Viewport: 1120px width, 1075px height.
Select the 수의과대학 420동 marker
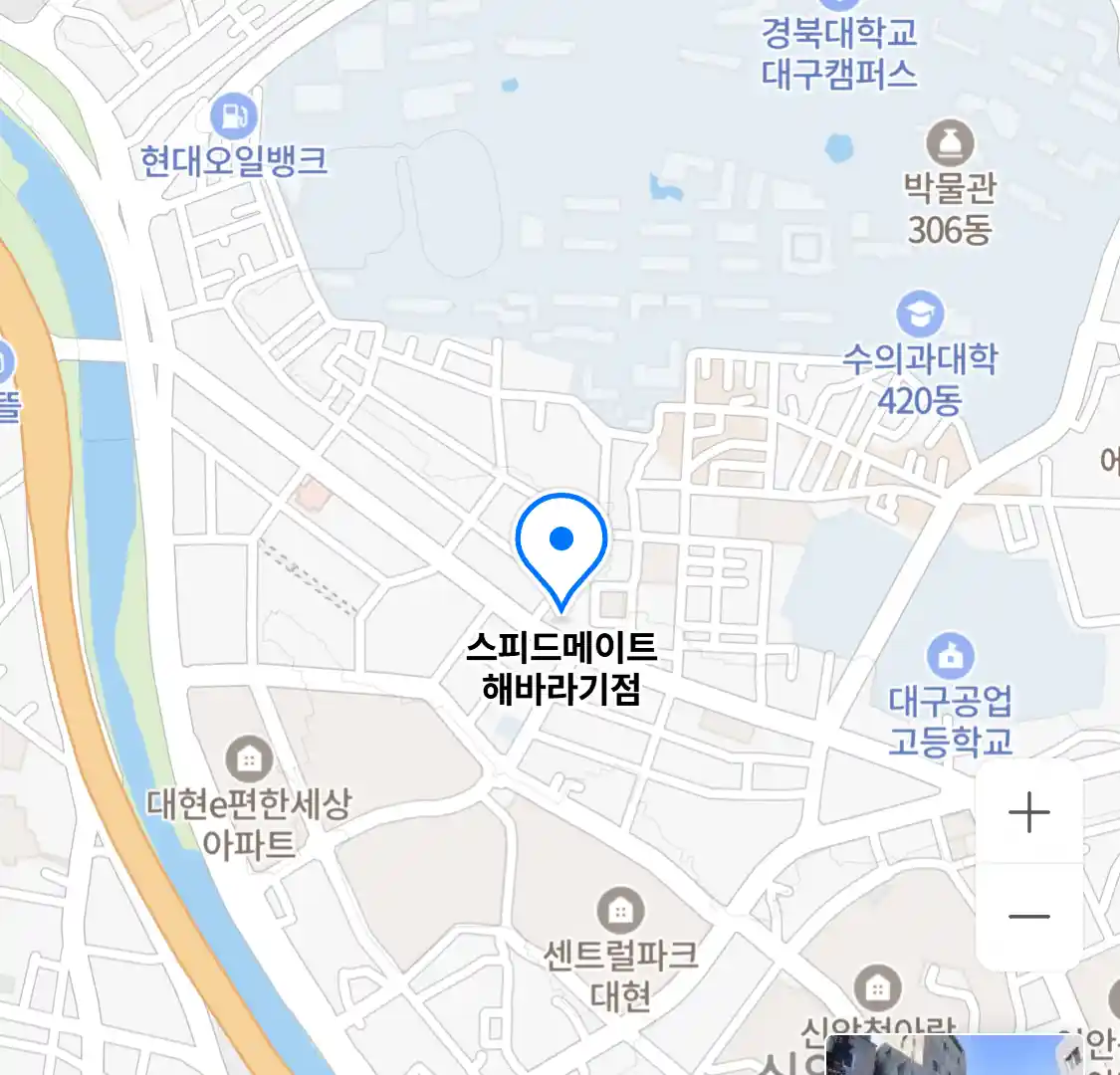click(x=920, y=314)
